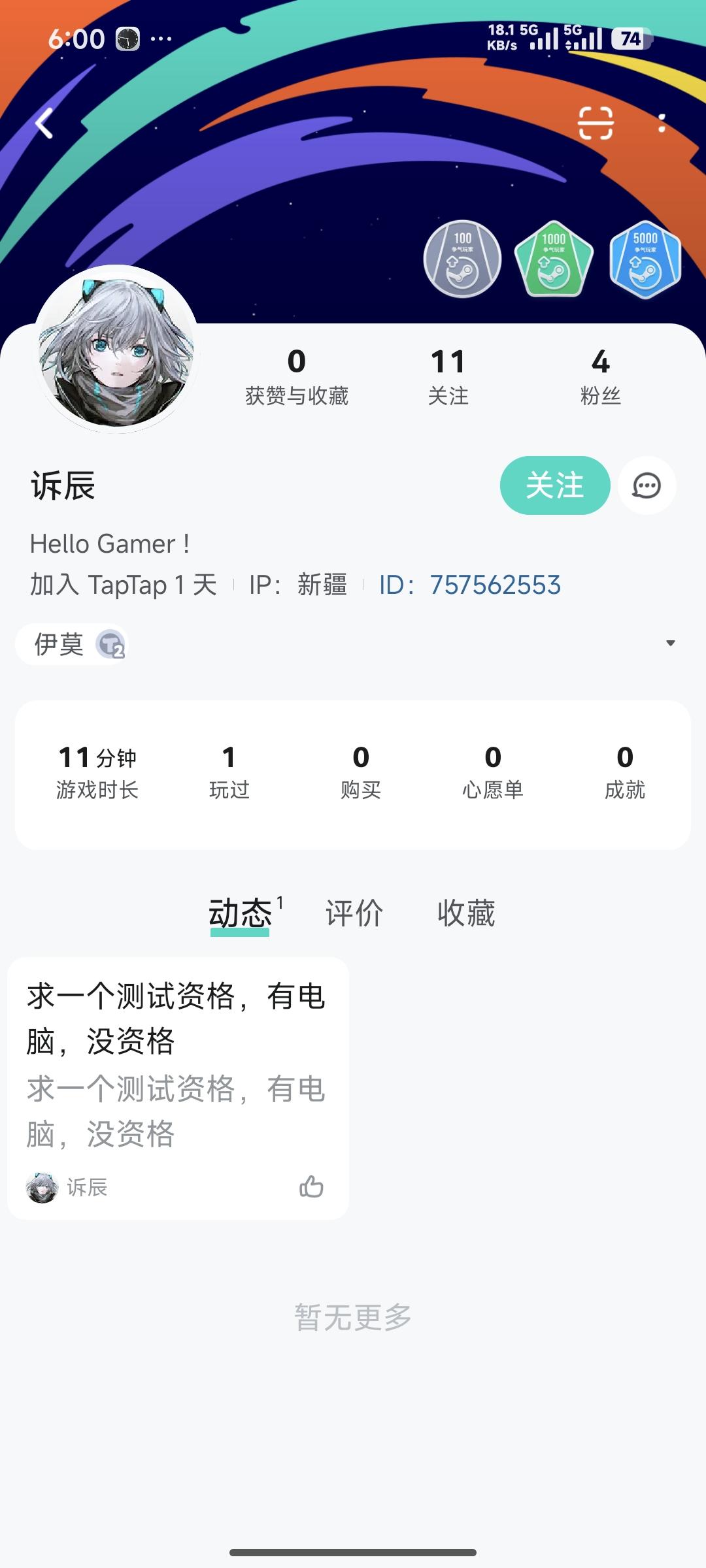Viewport: 706px width, 1568px height.
Task: Follow 诉辰 with the 关注 button
Action: tap(554, 485)
